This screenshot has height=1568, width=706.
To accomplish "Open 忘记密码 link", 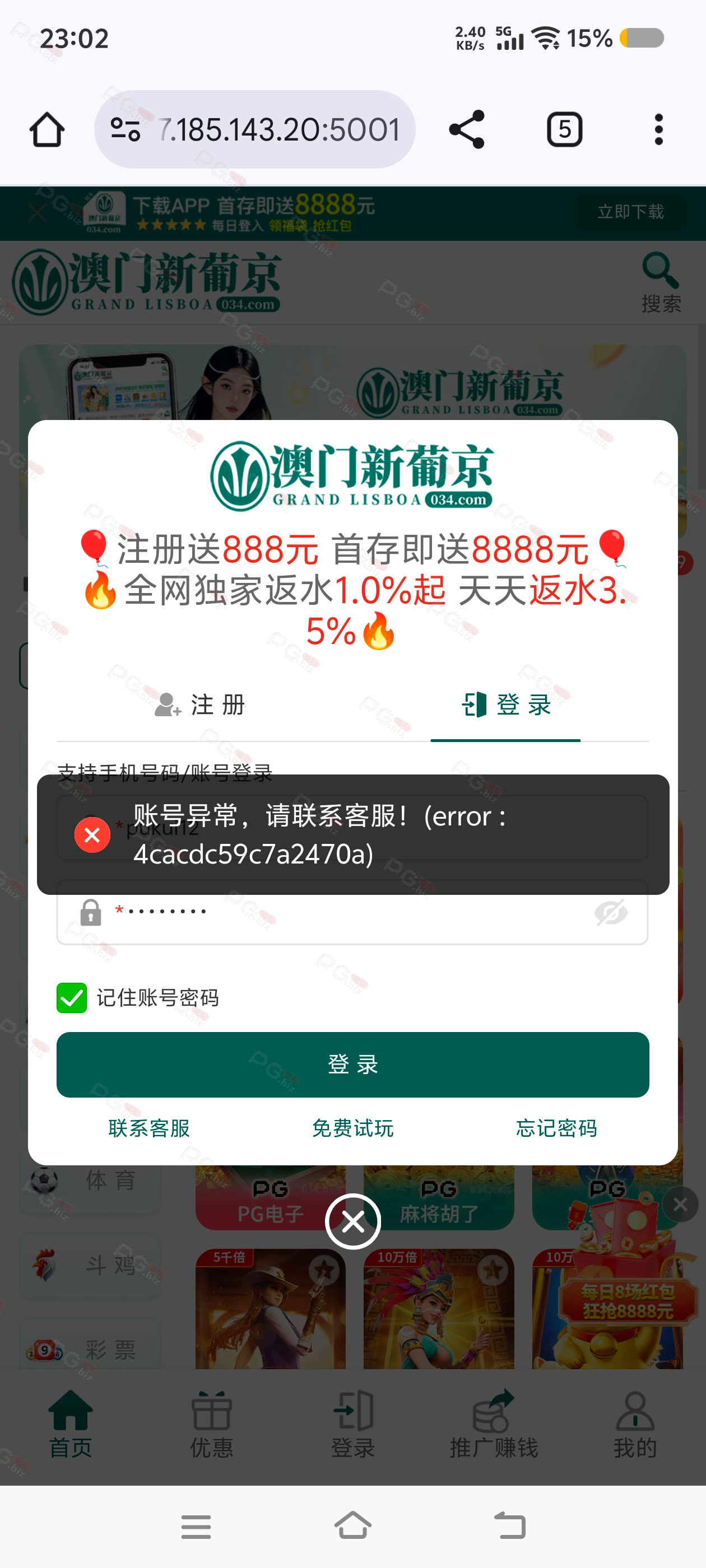I will pyautogui.click(x=556, y=1128).
